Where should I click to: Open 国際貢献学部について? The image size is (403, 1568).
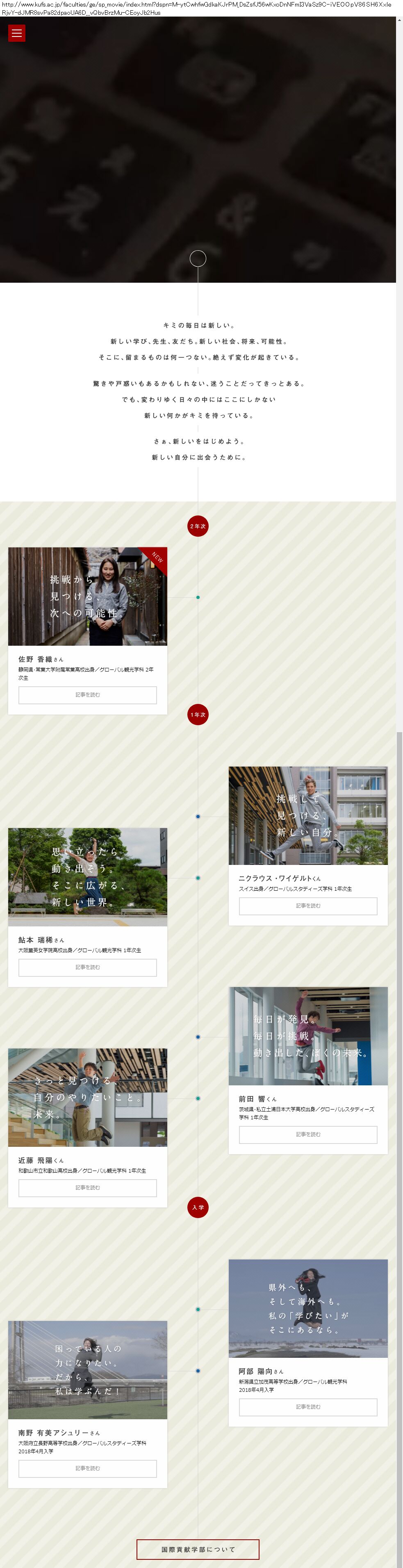tap(198, 1549)
